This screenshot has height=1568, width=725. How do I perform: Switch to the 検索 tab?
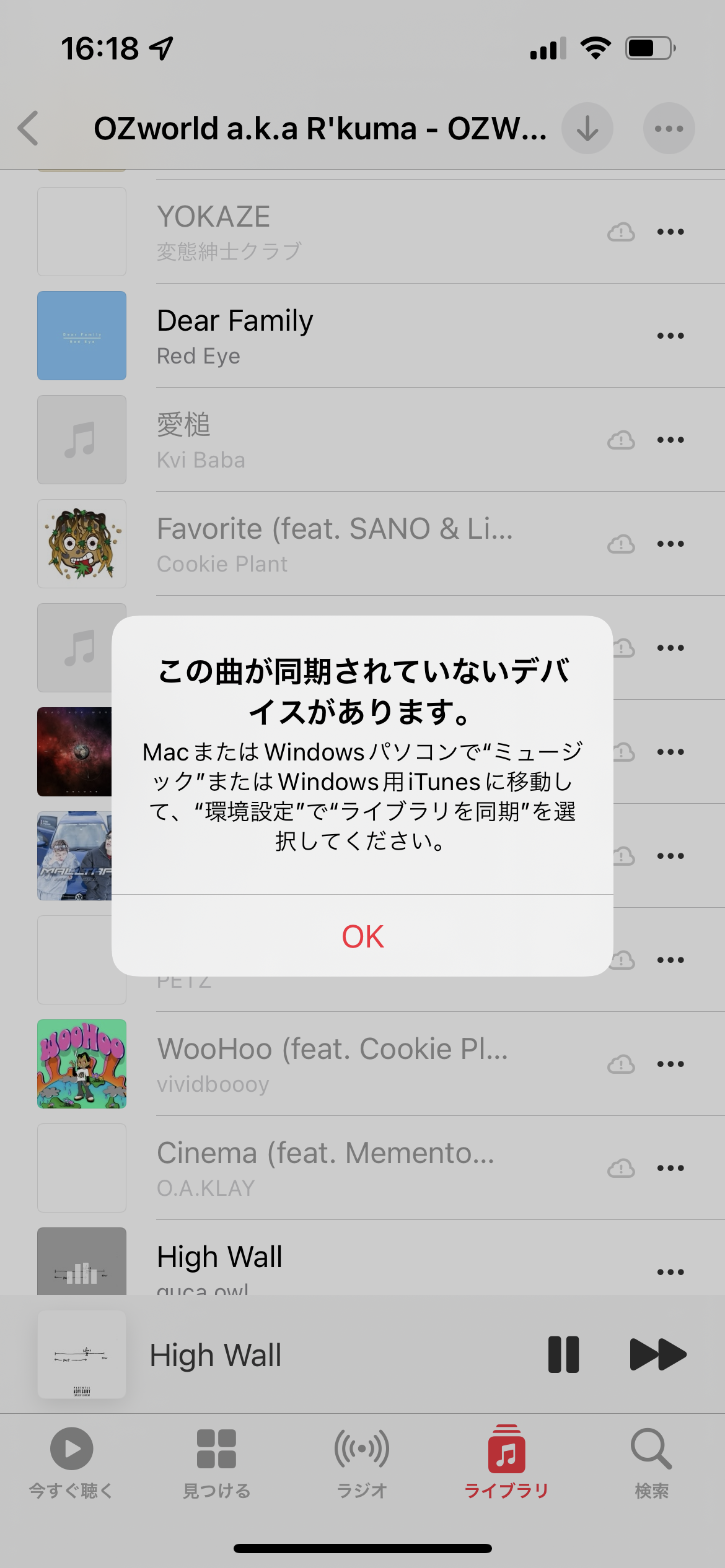[x=651, y=1463]
